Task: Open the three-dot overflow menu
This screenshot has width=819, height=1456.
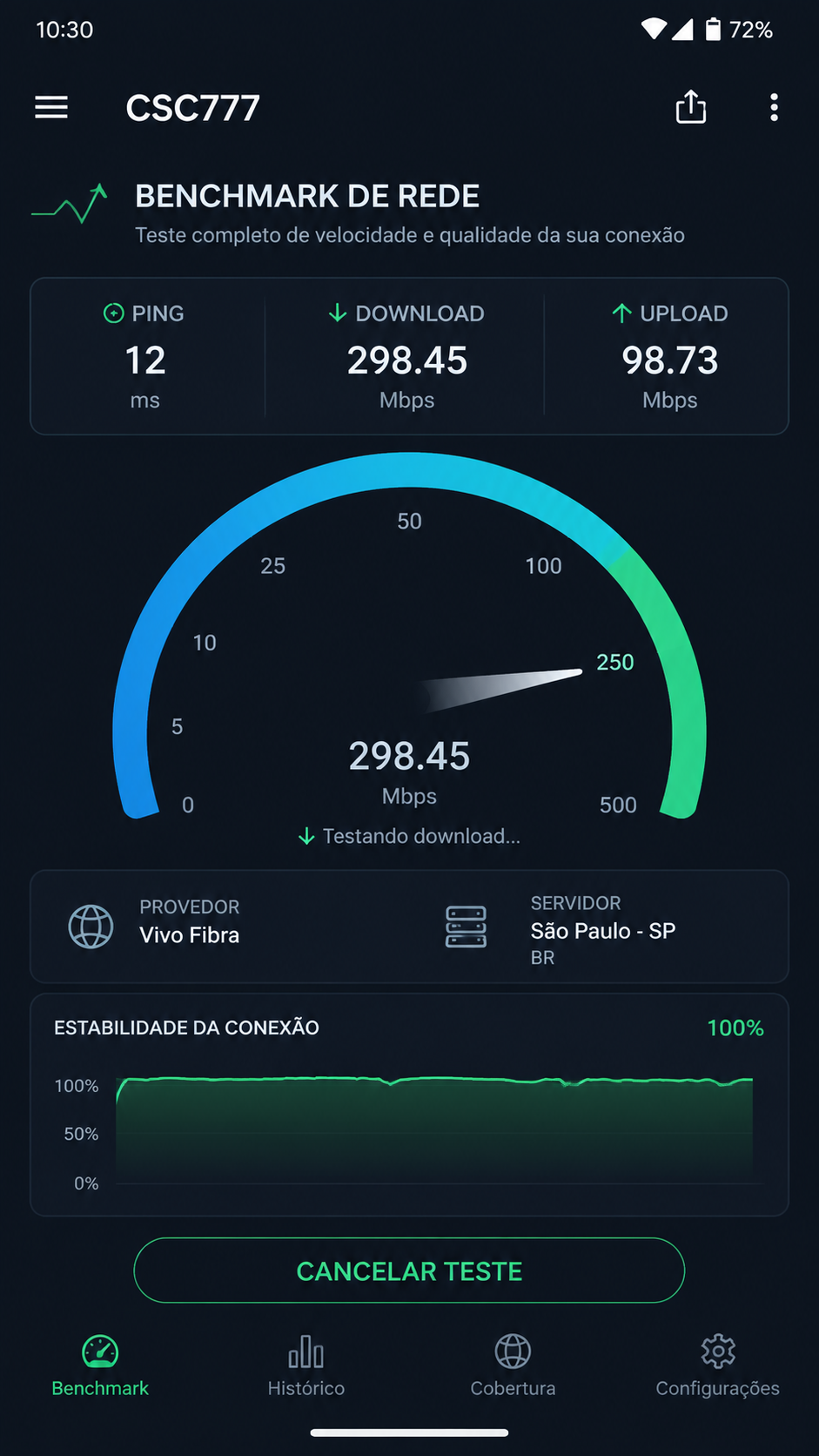Action: 774,108
